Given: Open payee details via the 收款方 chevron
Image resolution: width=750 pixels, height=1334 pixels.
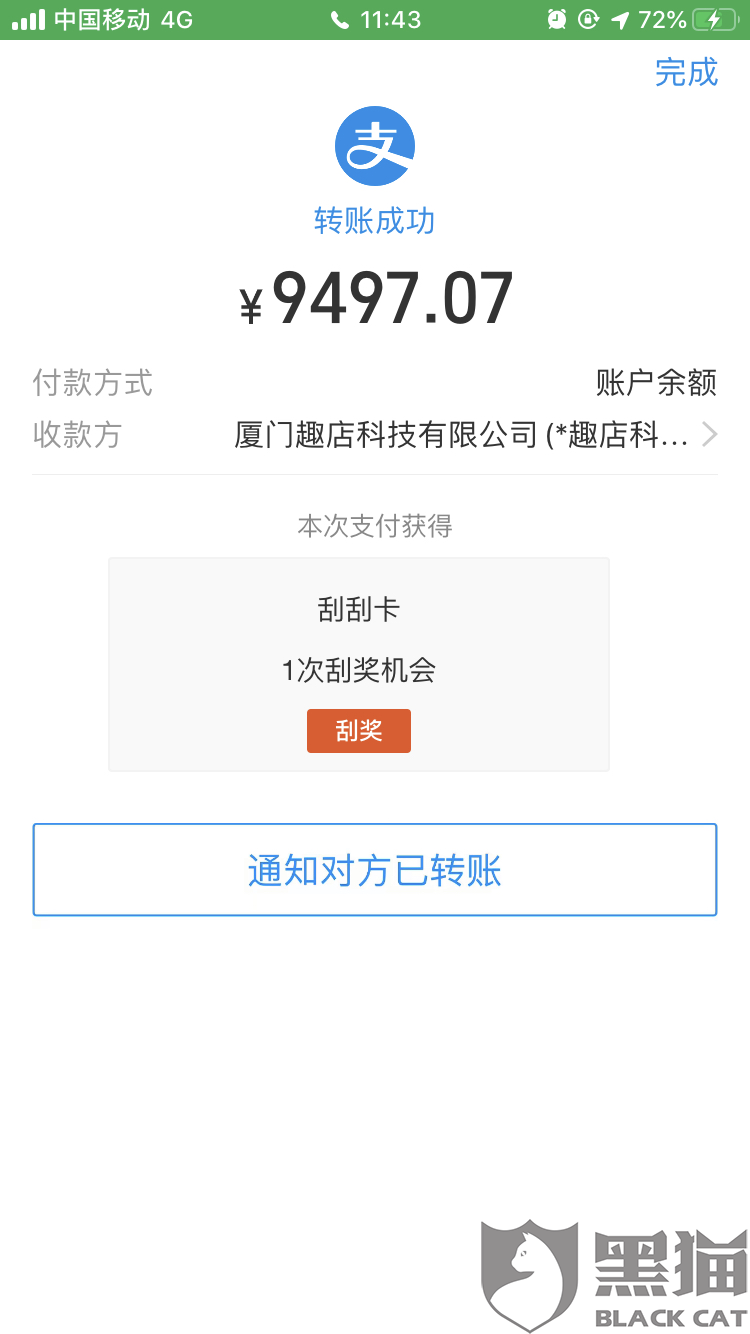Looking at the screenshot, I should pyautogui.click(x=710, y=434).
